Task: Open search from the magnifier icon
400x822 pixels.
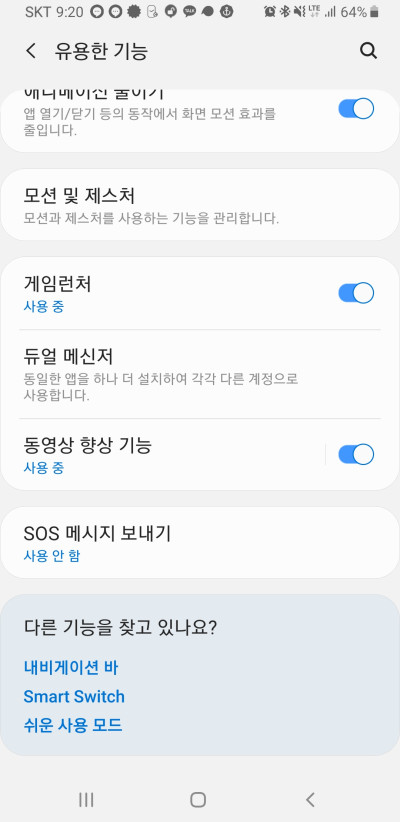Action: click(369, 51)
